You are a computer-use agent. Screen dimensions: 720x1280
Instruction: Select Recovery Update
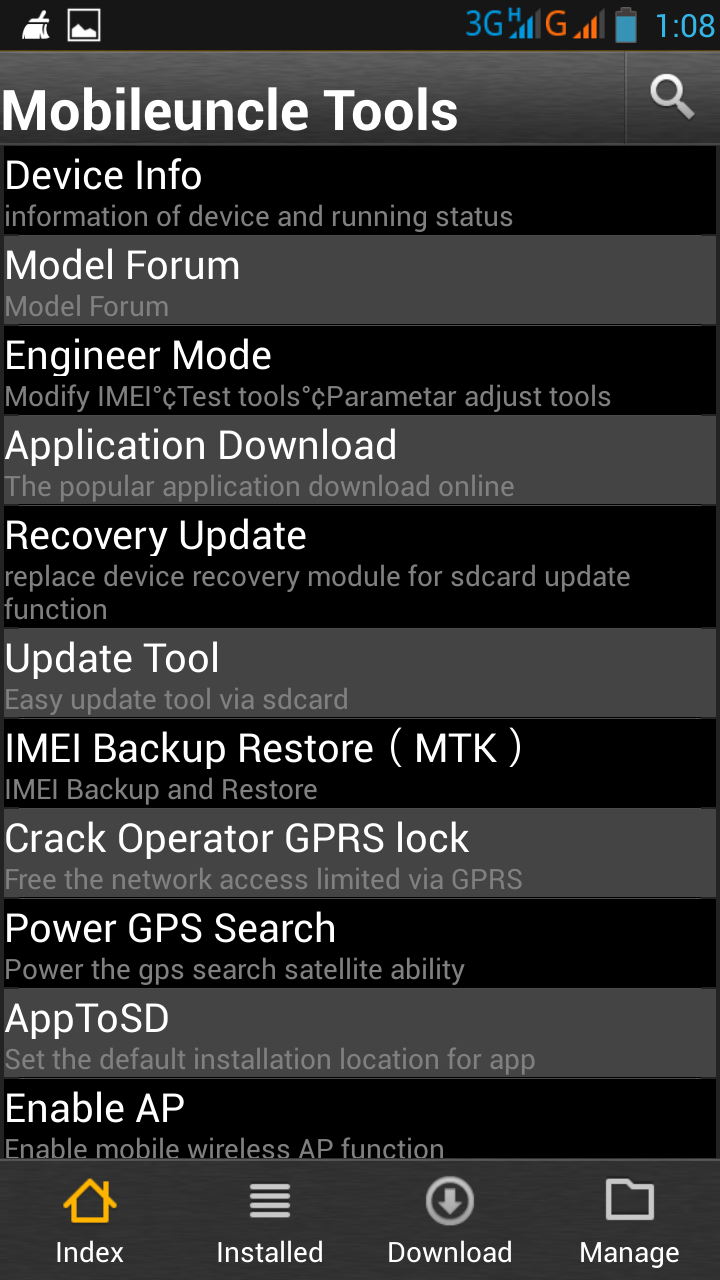(360, 567)
